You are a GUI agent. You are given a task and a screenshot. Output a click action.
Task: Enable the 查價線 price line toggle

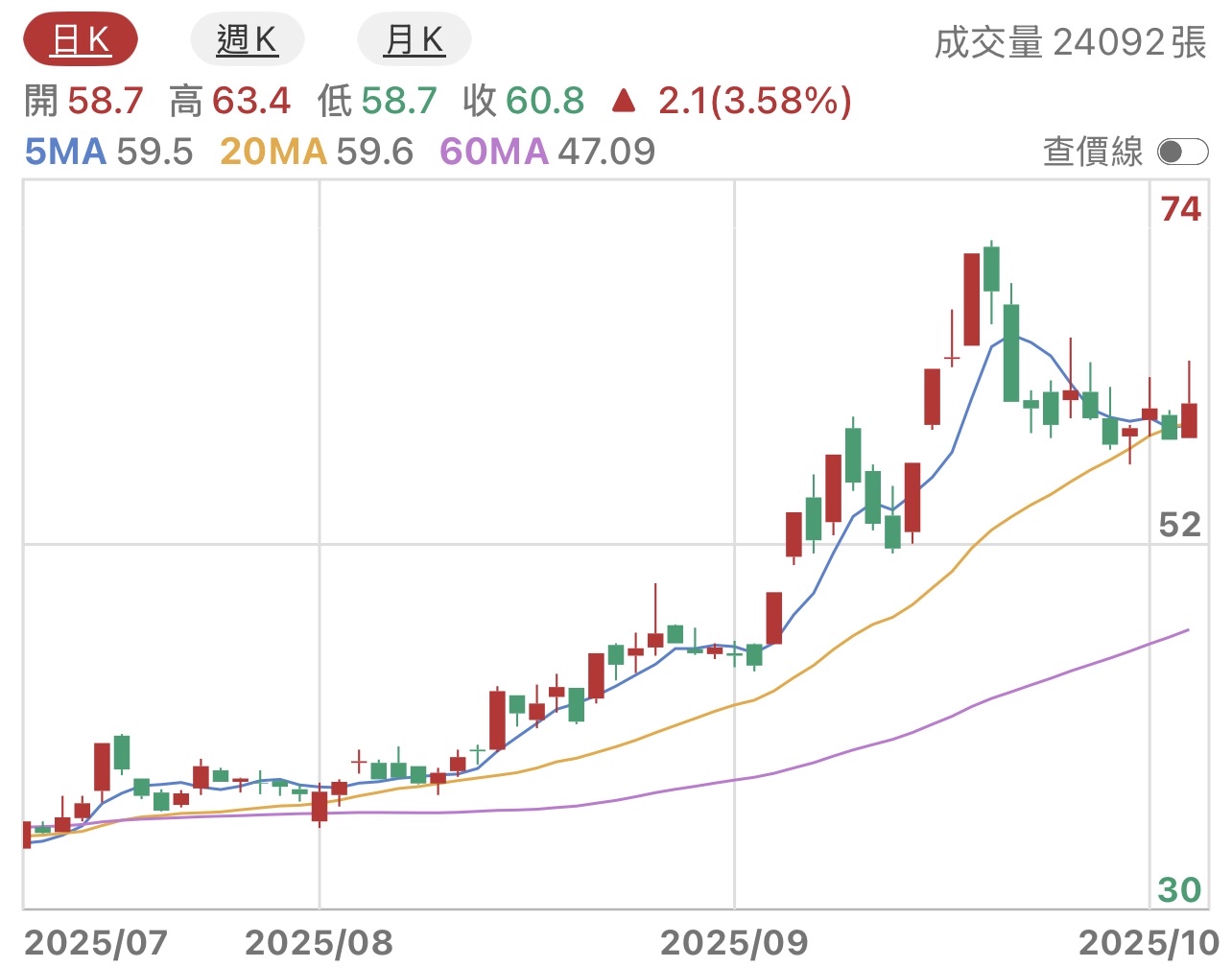click(1182, 152)
